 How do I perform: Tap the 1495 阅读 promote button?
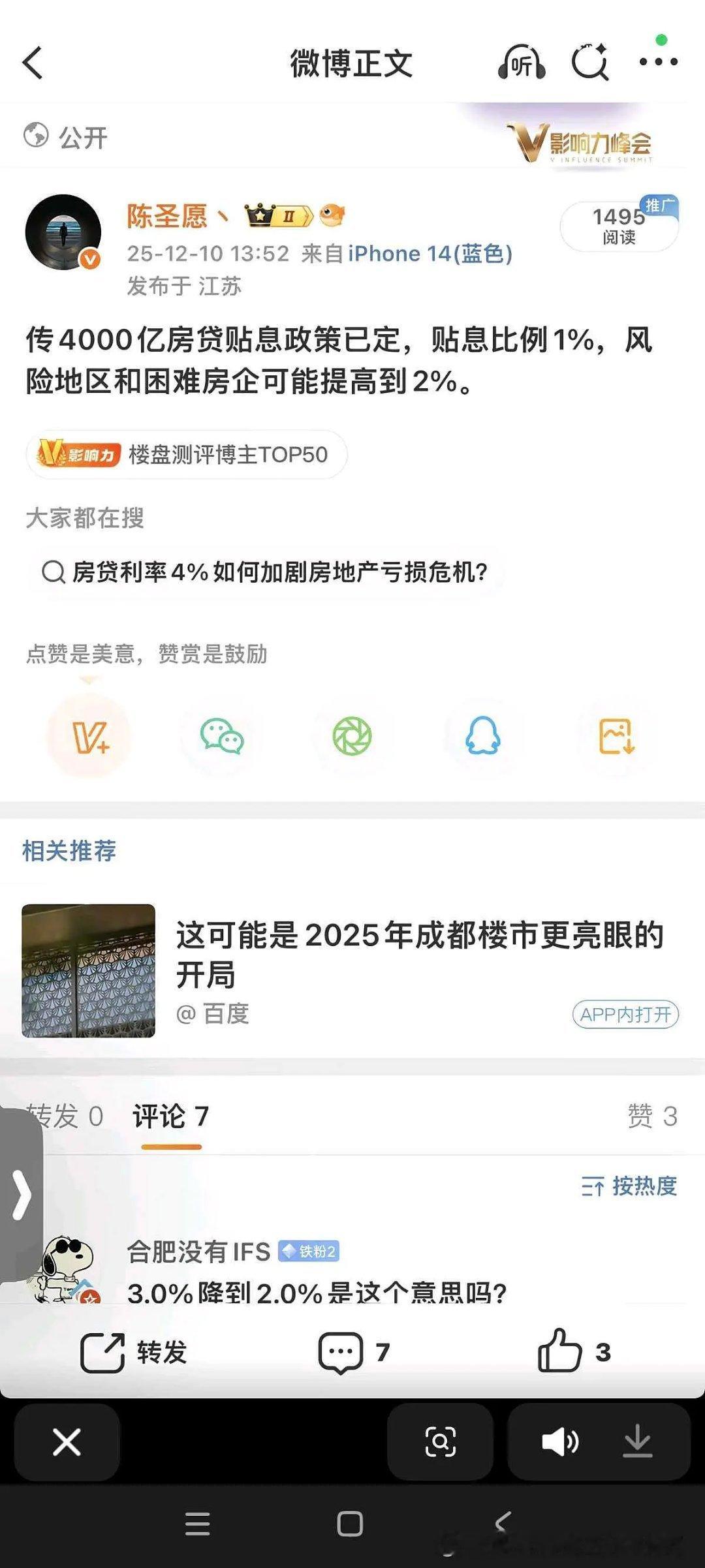[x=618, y=226]
